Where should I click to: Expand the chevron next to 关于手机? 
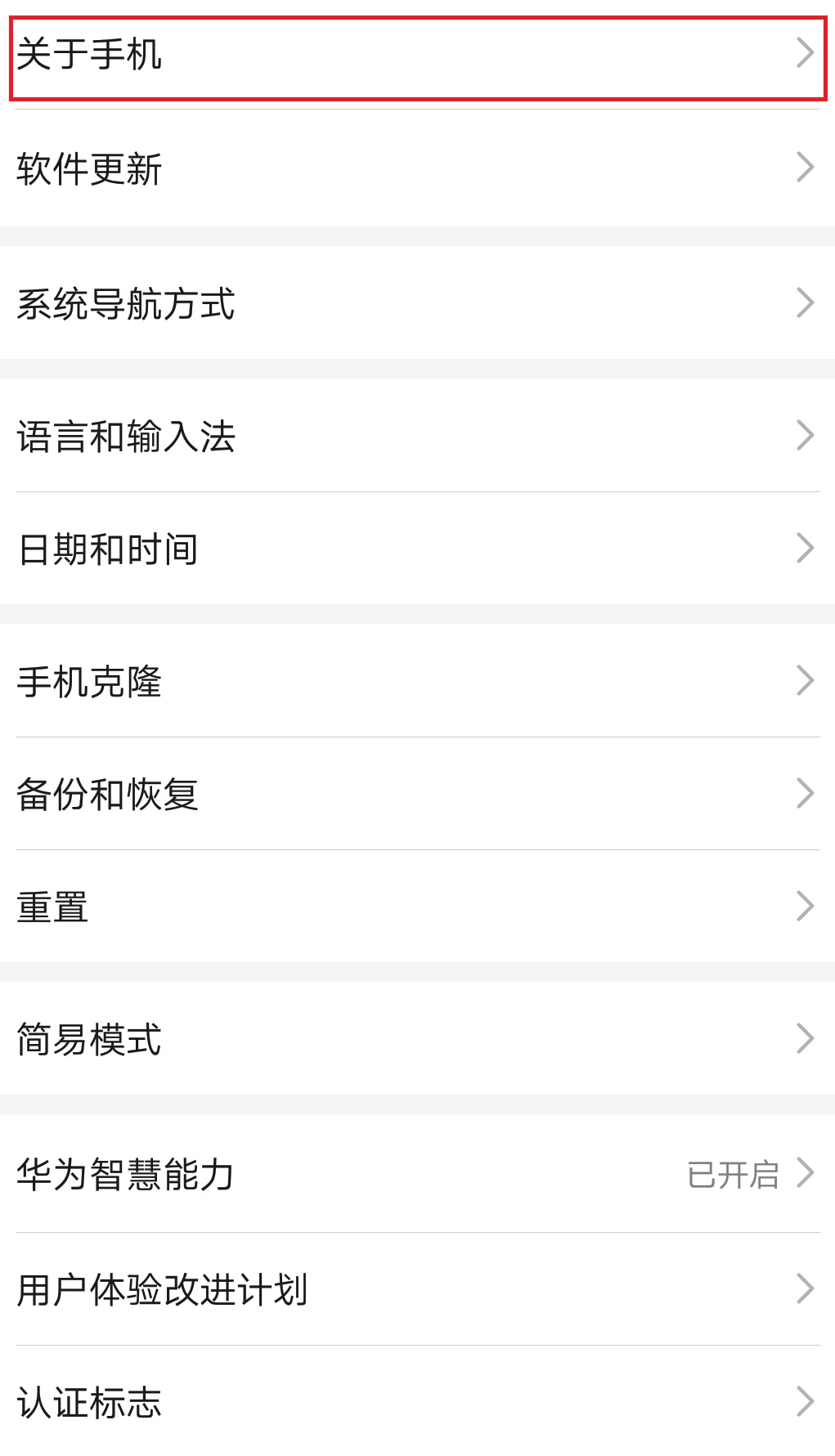coord(804,53)
